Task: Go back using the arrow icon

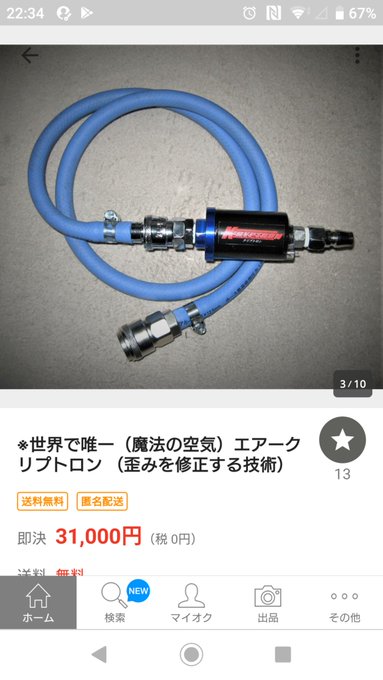Action: click(x=30, y=56)
